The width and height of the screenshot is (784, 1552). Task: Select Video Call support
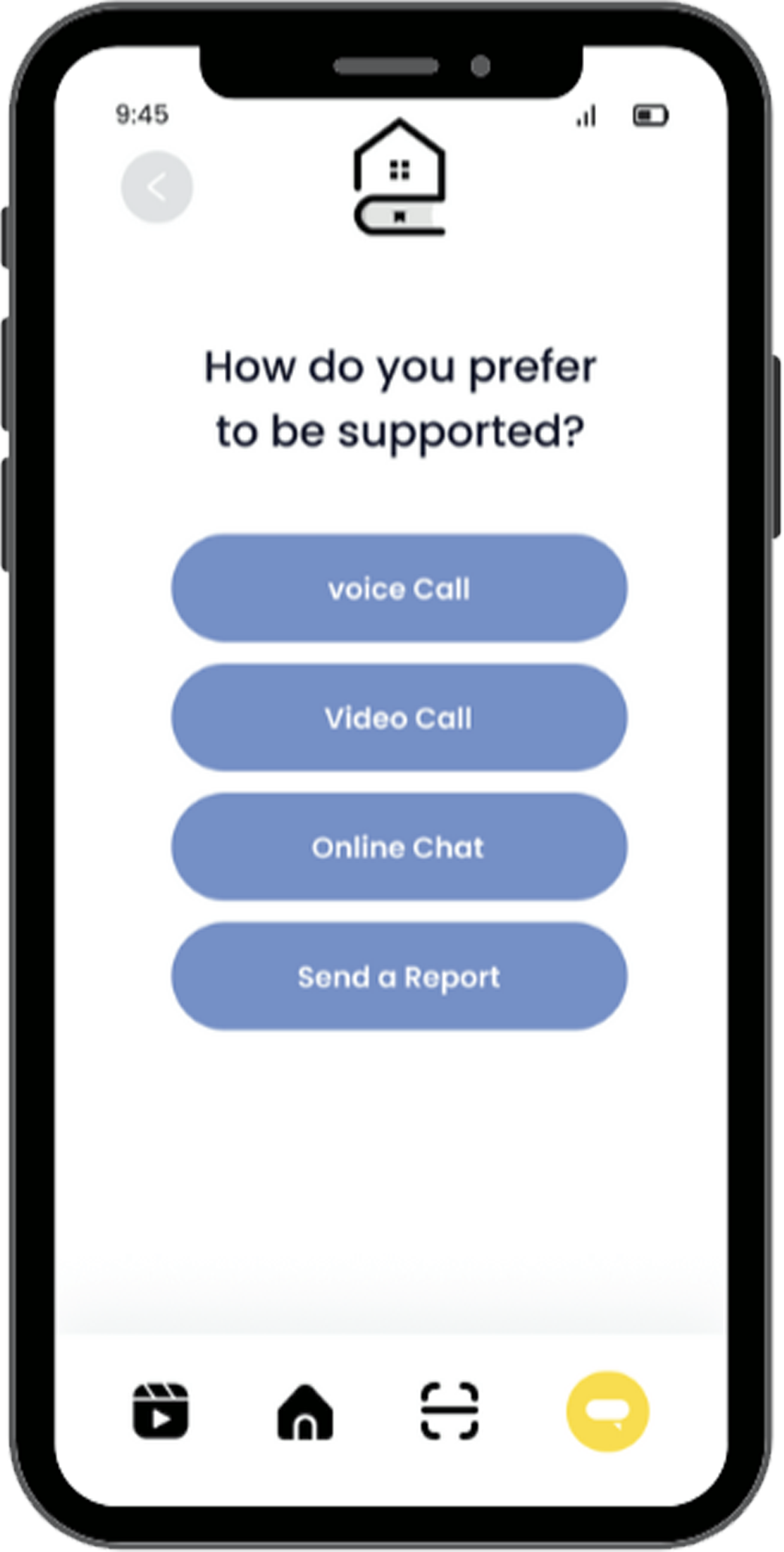pyautogui.click(x=399, y=717)
